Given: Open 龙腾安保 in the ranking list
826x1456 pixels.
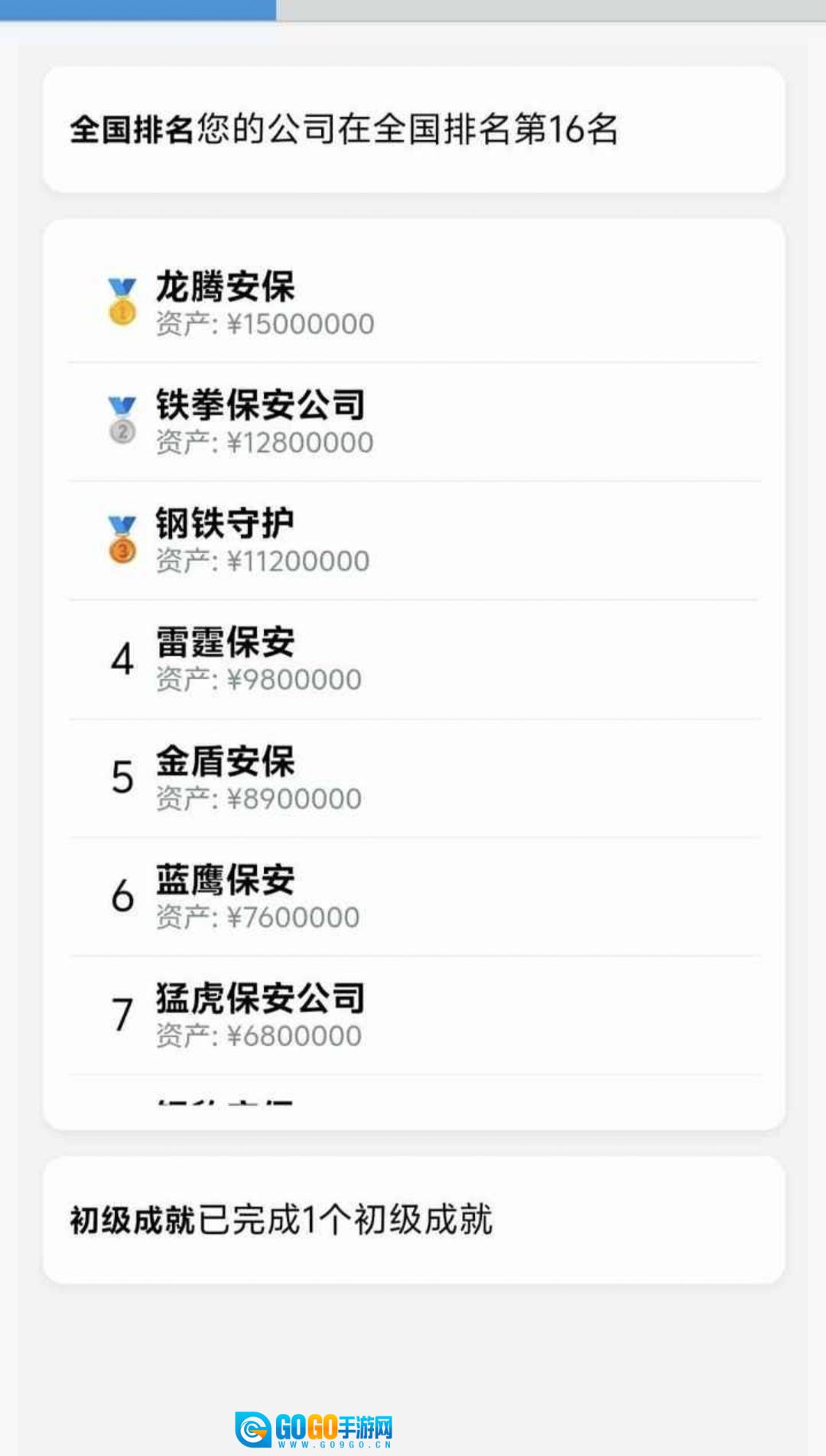Looking at the screenshot, I should click(413, 303).
